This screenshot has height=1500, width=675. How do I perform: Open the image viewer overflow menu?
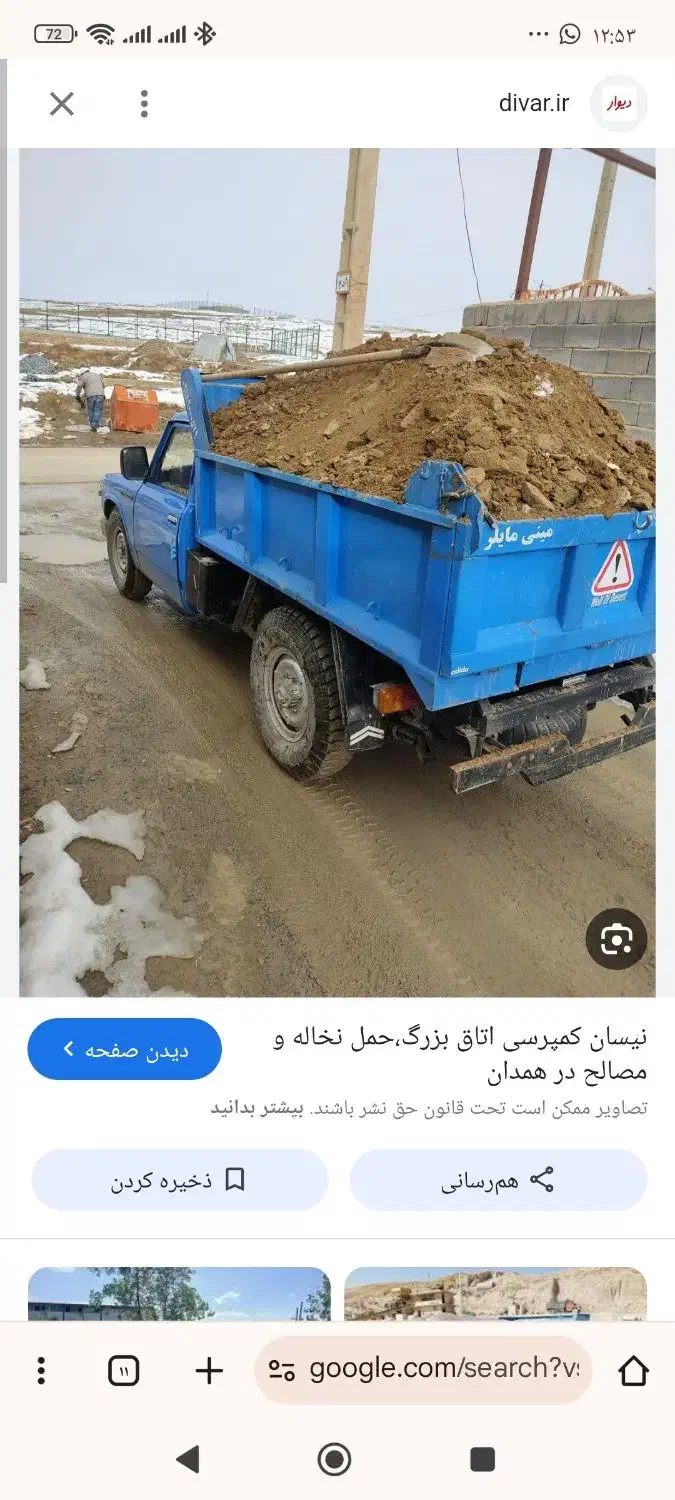pos(144,104)
